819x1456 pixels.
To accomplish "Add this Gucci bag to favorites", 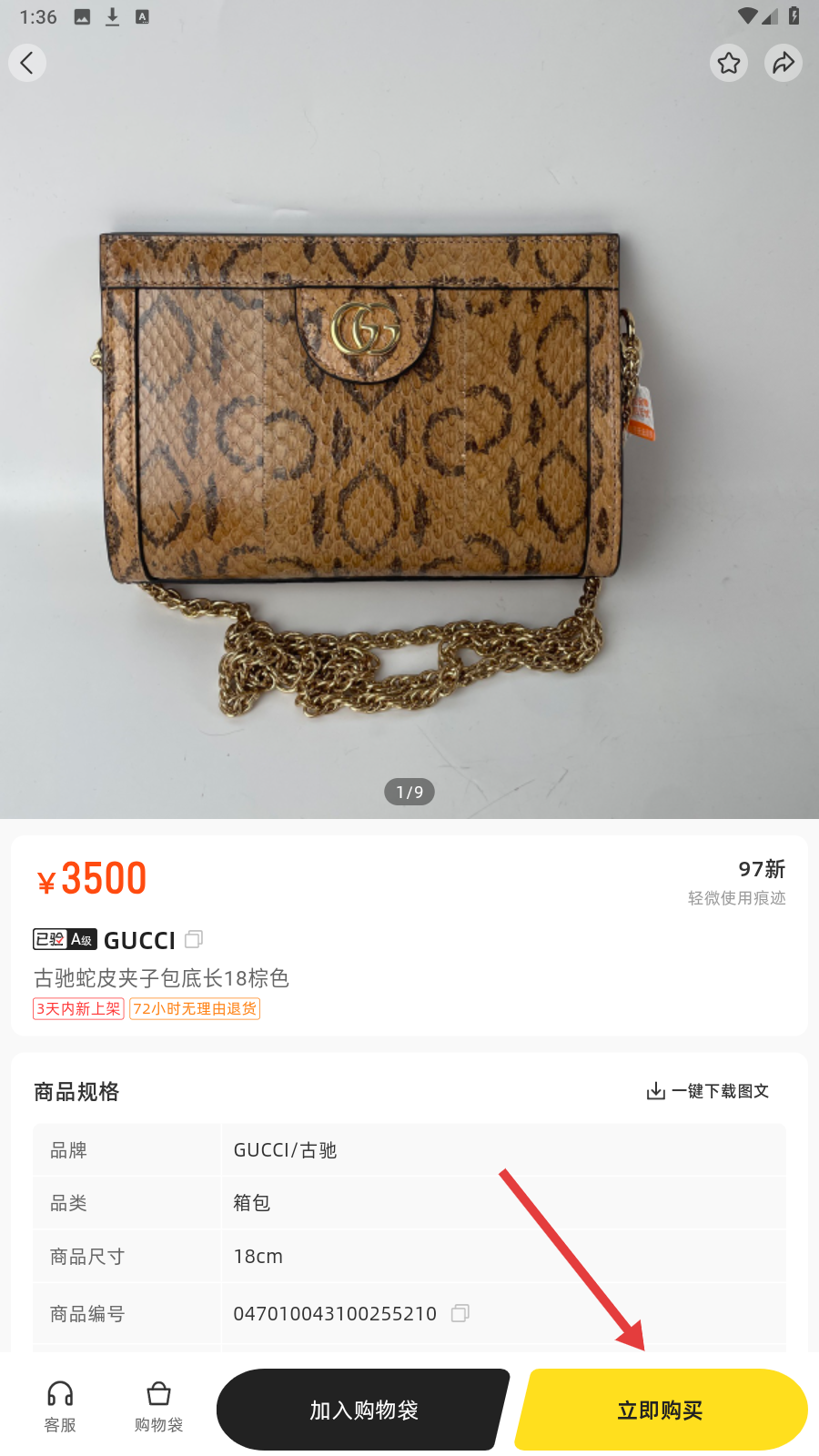I will coord(729,63).
